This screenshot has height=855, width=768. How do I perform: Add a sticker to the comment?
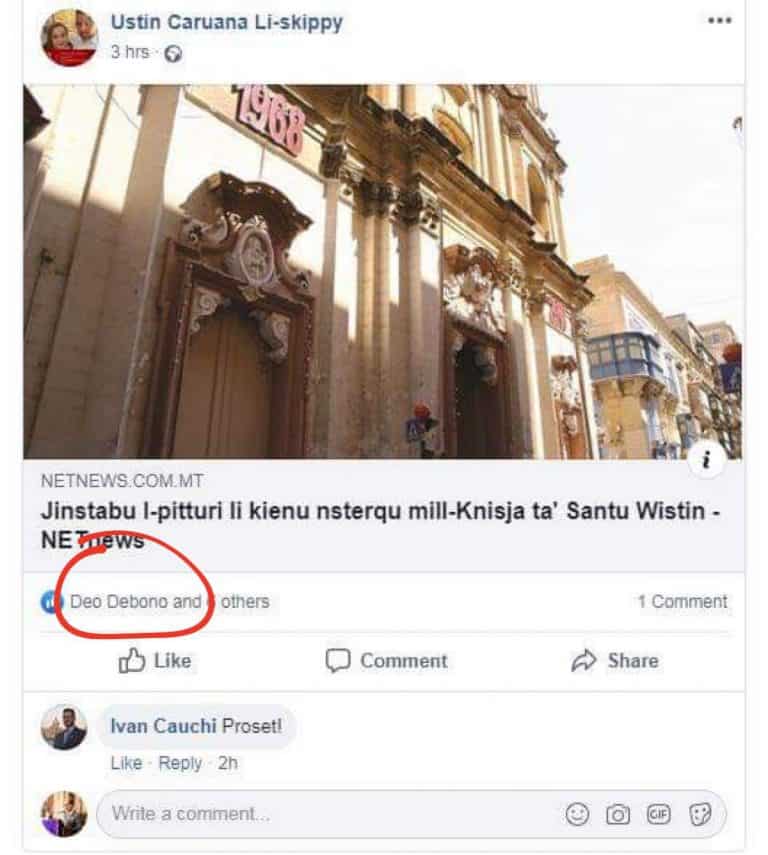tap(700, 814)
